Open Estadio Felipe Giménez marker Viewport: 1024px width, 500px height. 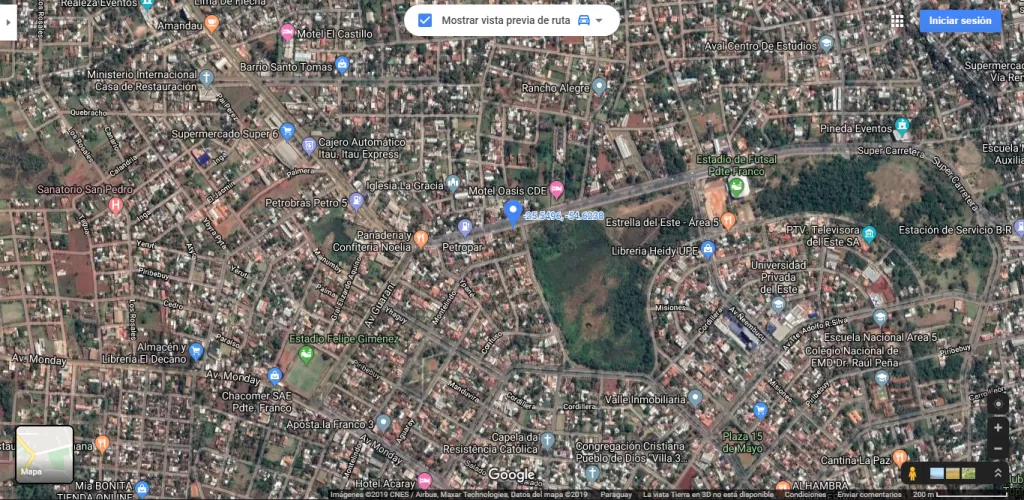(306, 354)
